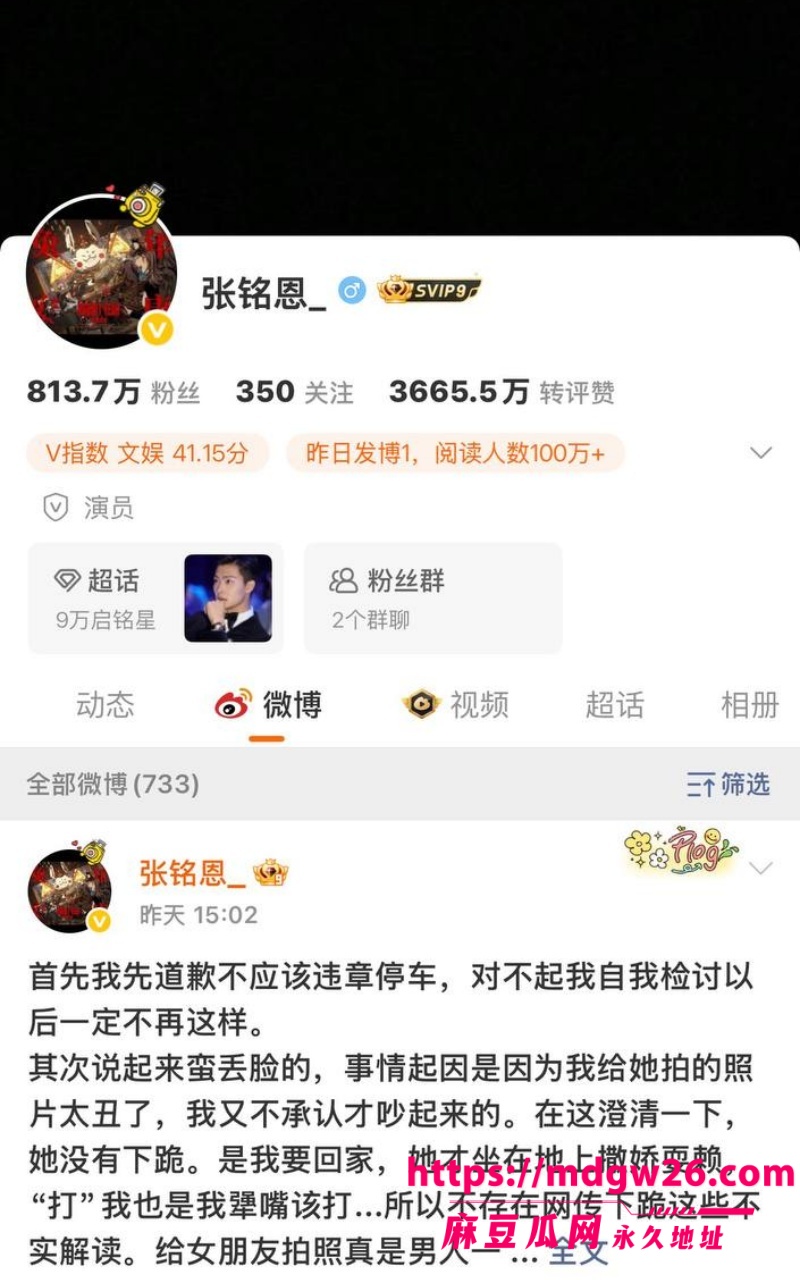Image resolution: width=800 pixels, height=1280 pixels.
Task: Open the 相册 tab
Action: point(750,705)
